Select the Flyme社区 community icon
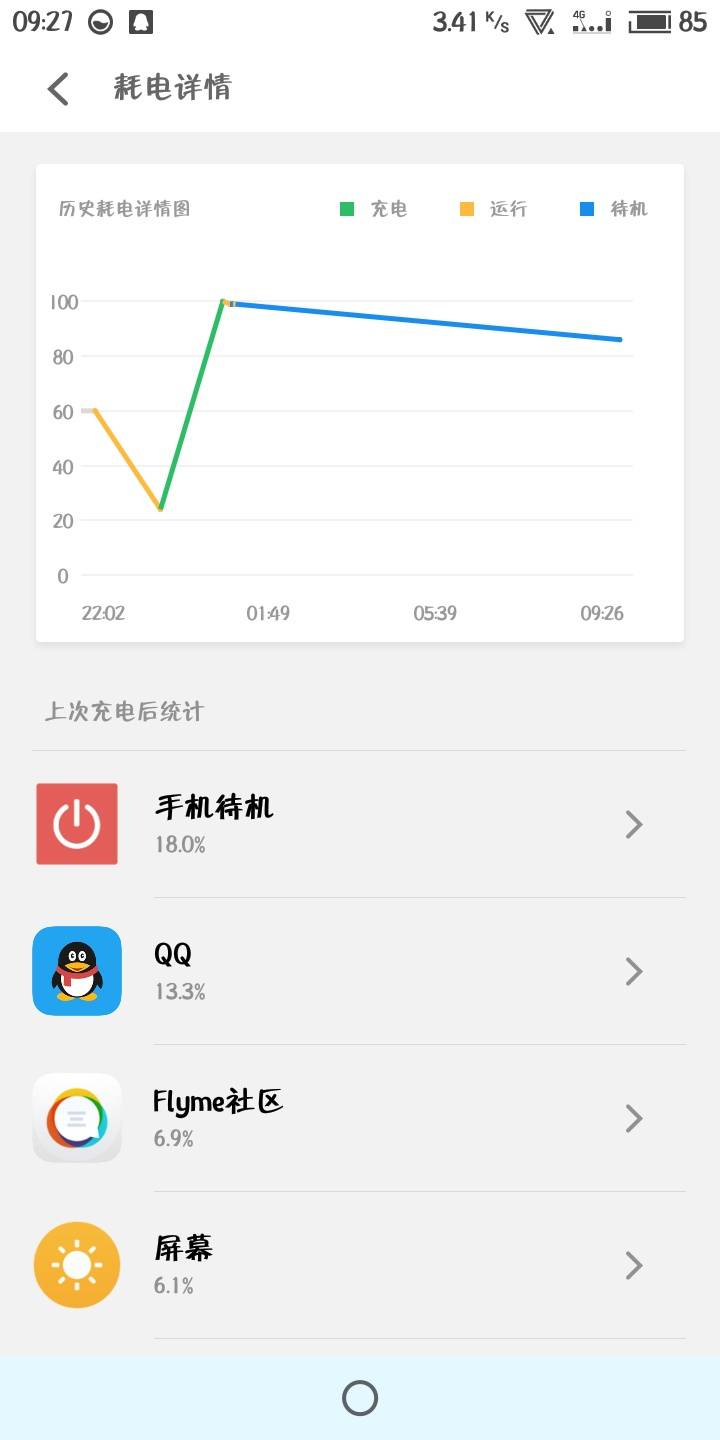 click(76, 1118)
